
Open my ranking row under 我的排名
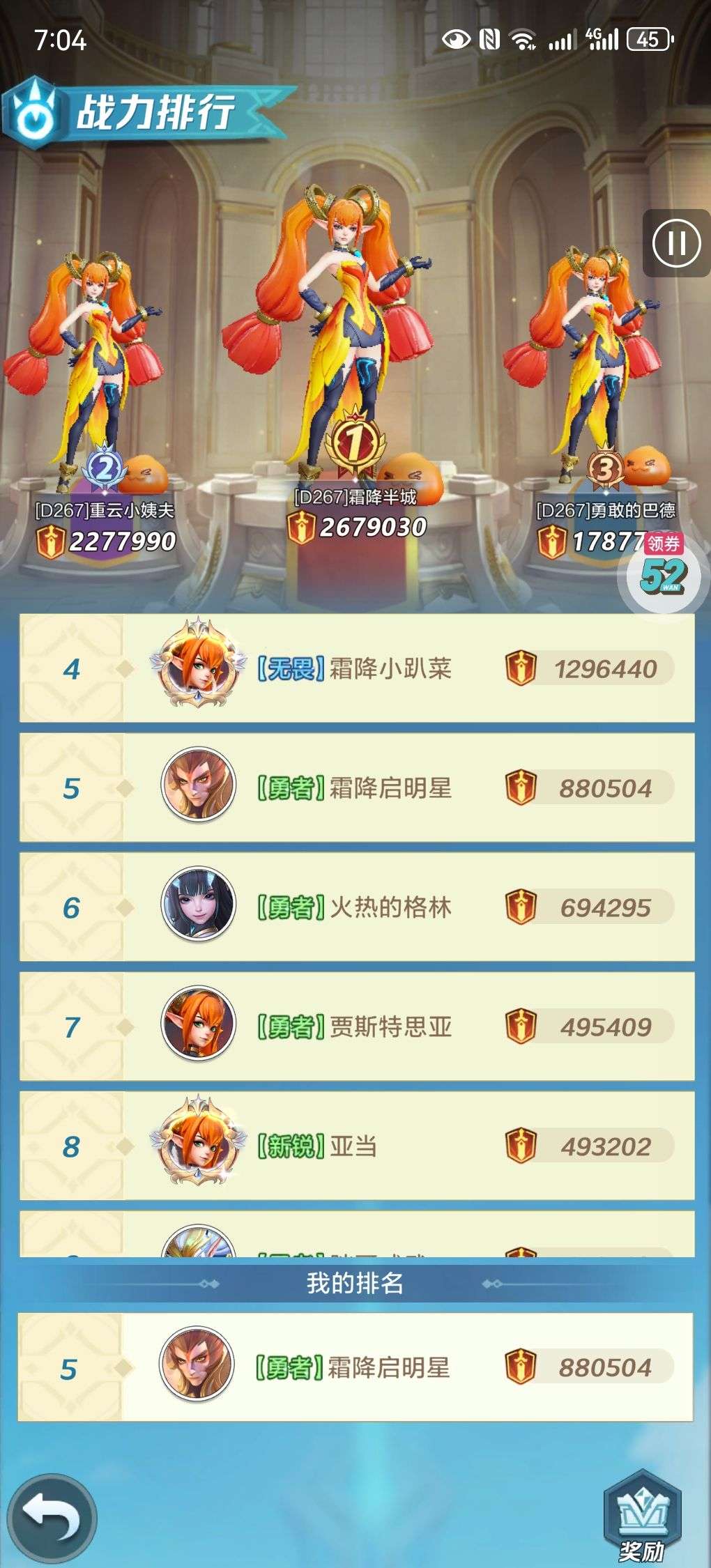(355, 1367)
